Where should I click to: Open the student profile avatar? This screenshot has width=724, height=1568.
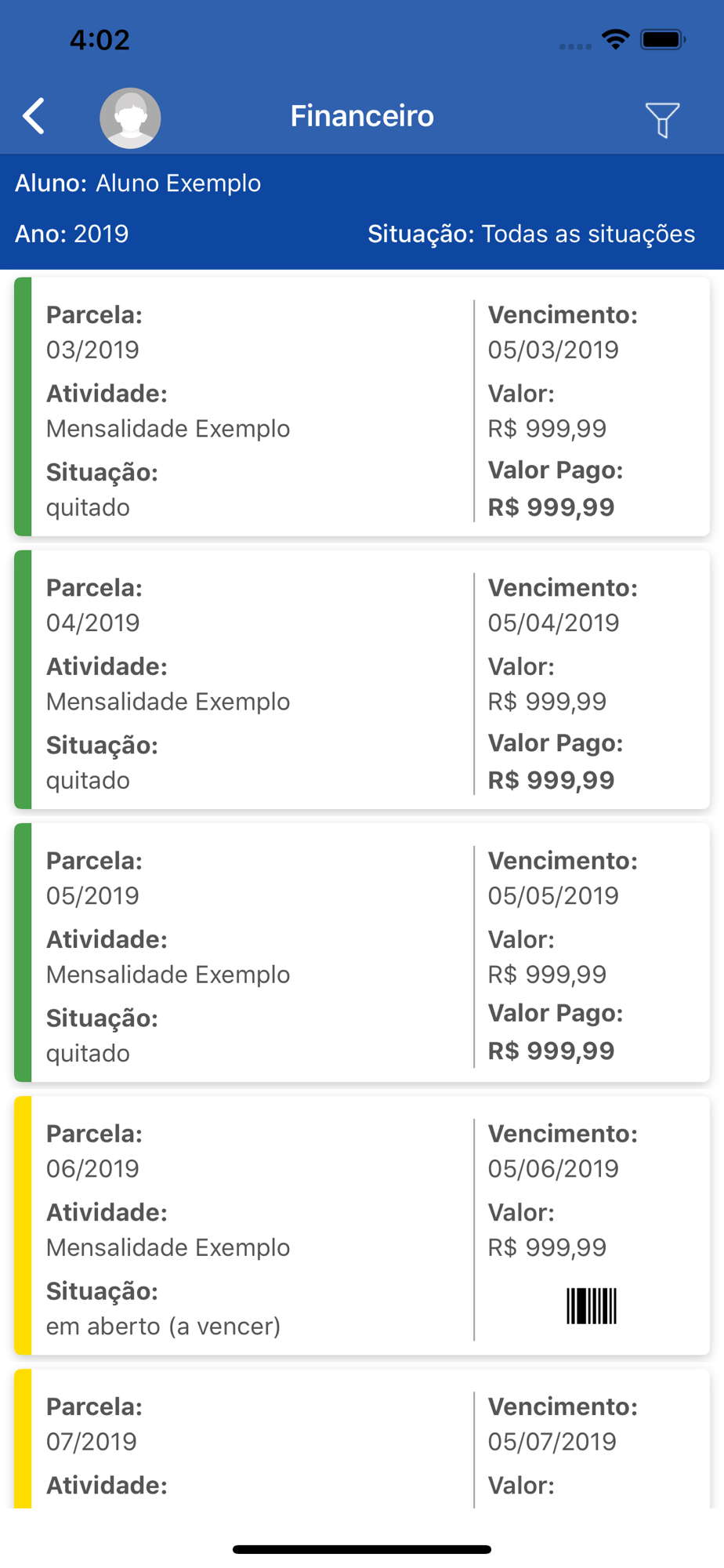coord(130,118)
